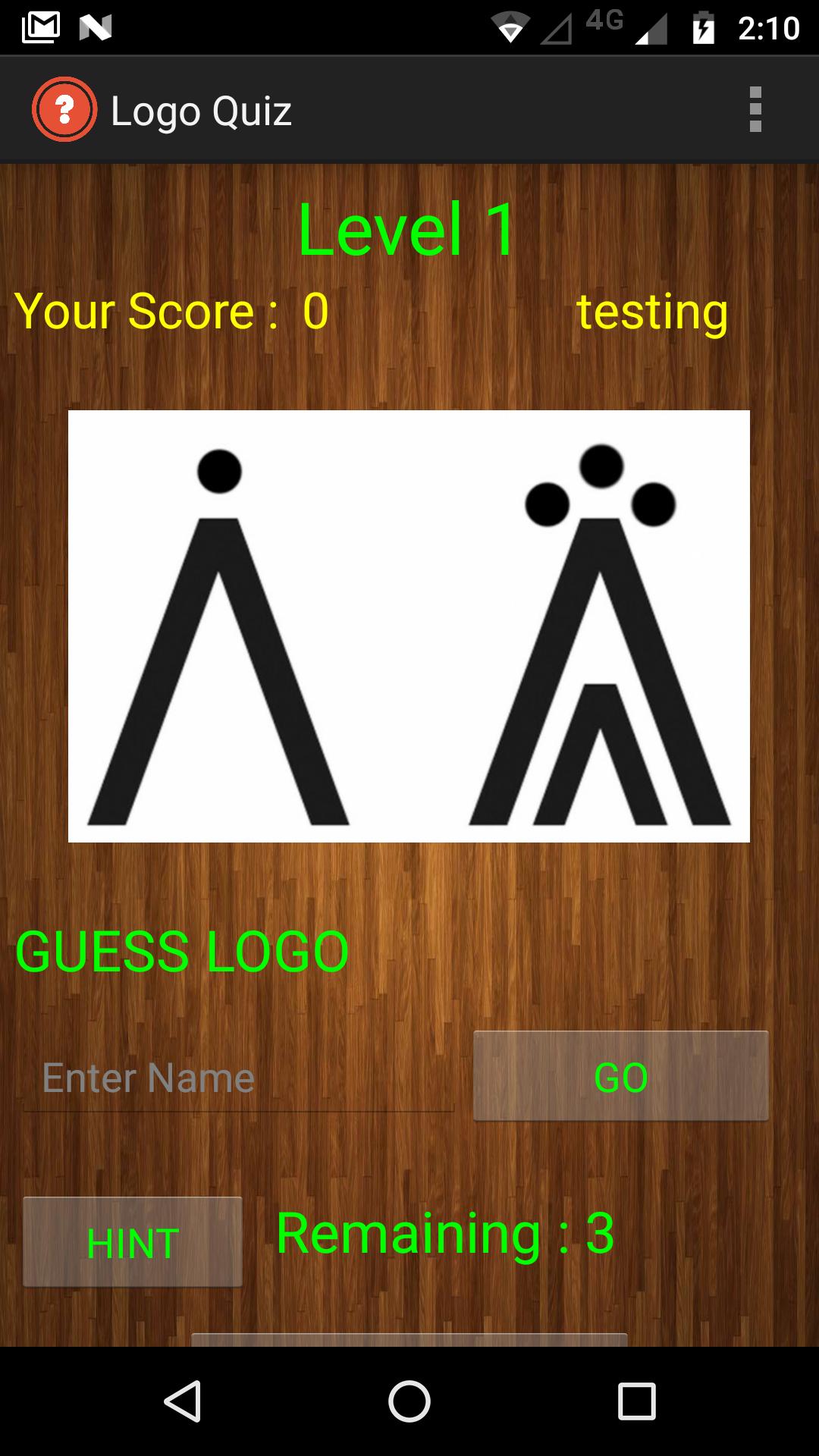Go back with system back button

[183, 1401]
